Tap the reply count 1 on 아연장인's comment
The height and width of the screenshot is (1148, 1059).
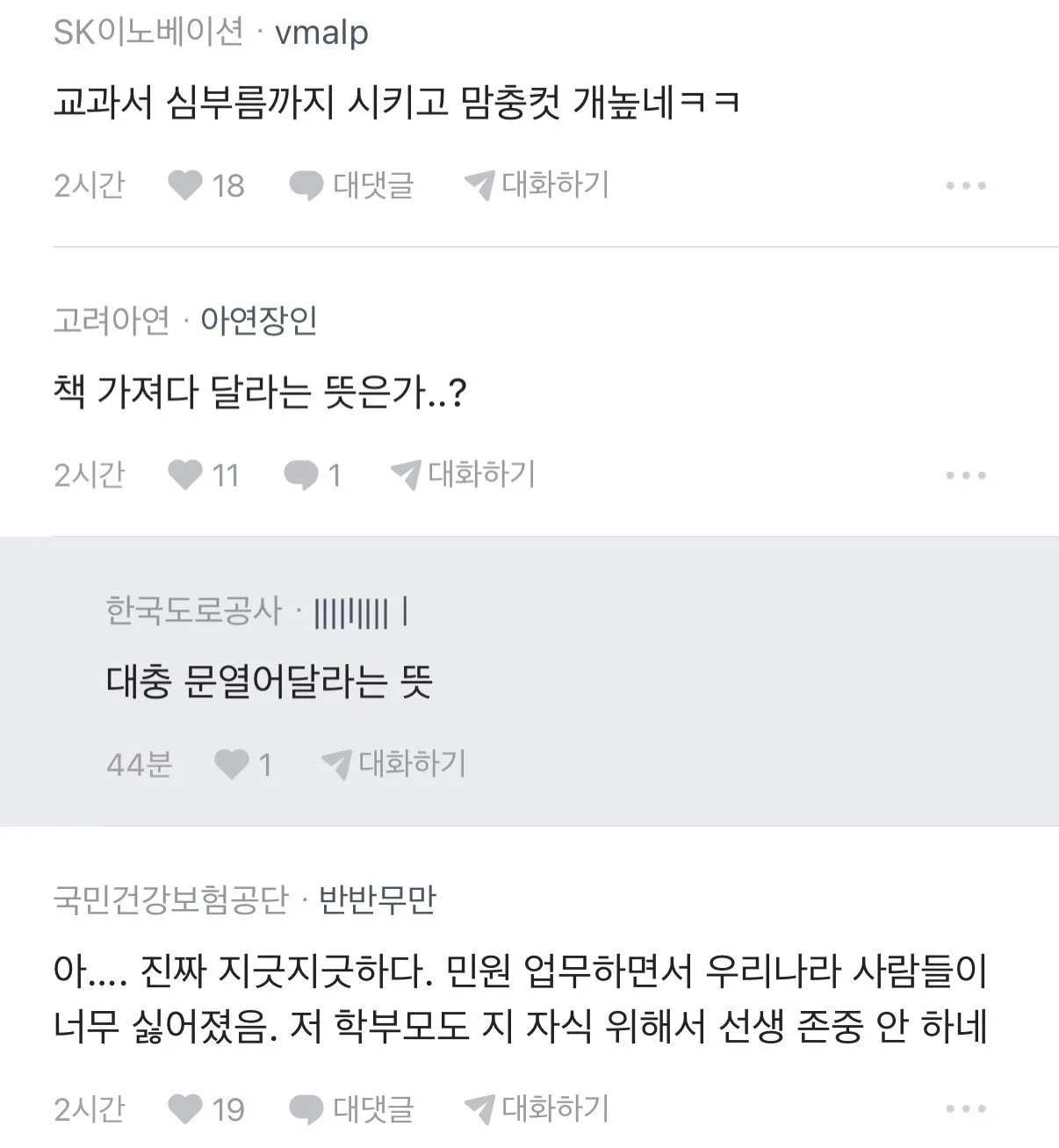click(x=333, y=474)
